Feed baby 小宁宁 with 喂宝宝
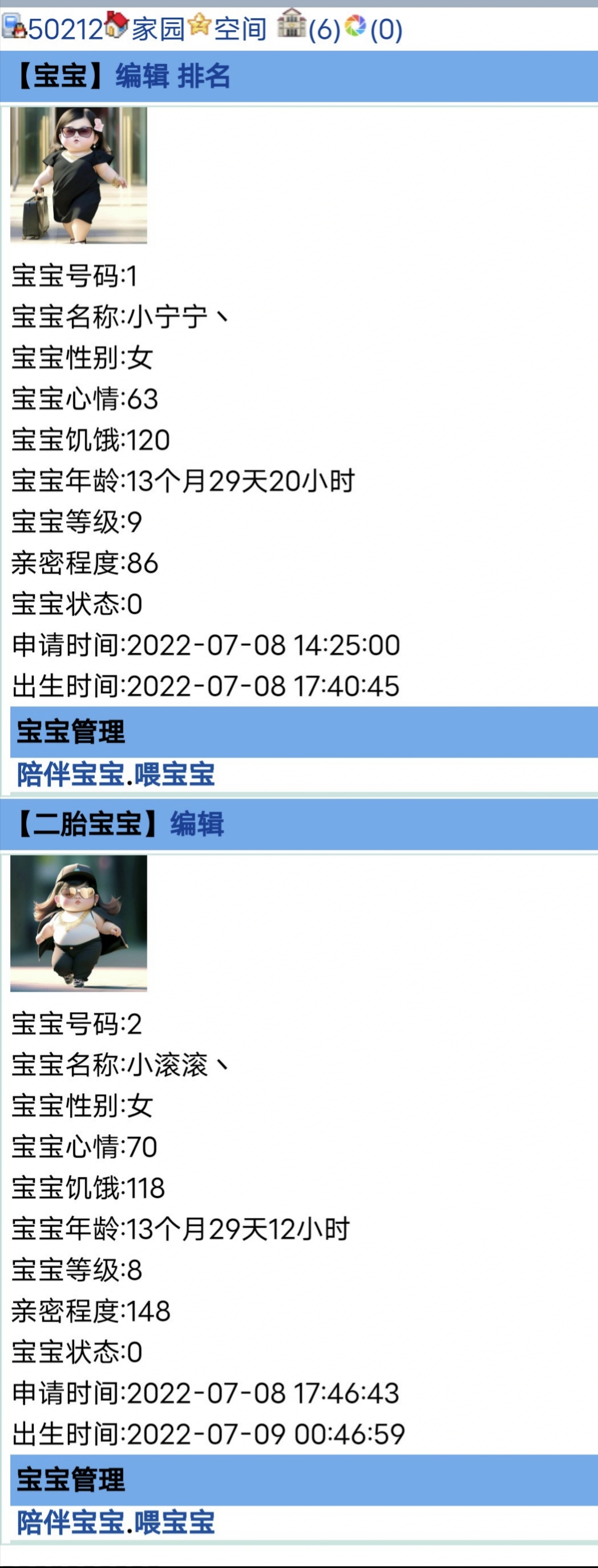The image size is (598, 1568). 175,775
